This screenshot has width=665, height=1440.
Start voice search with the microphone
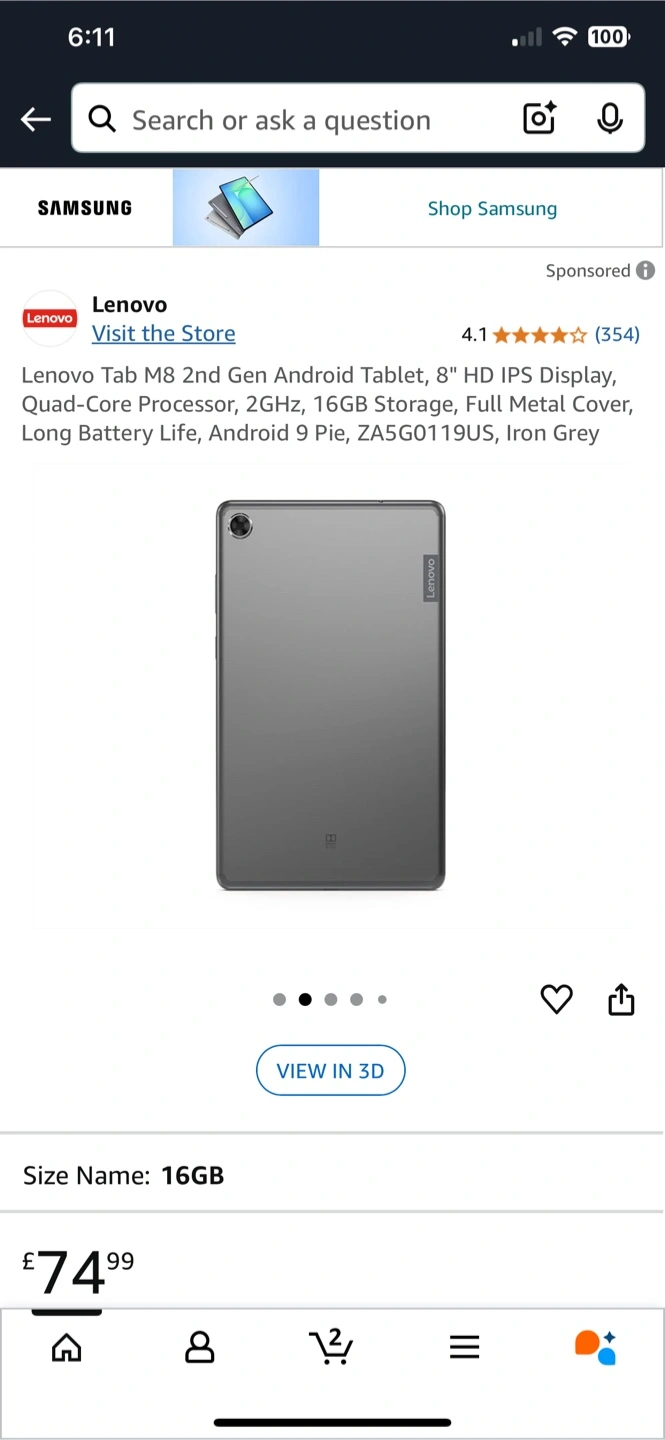tap(610, 119)
